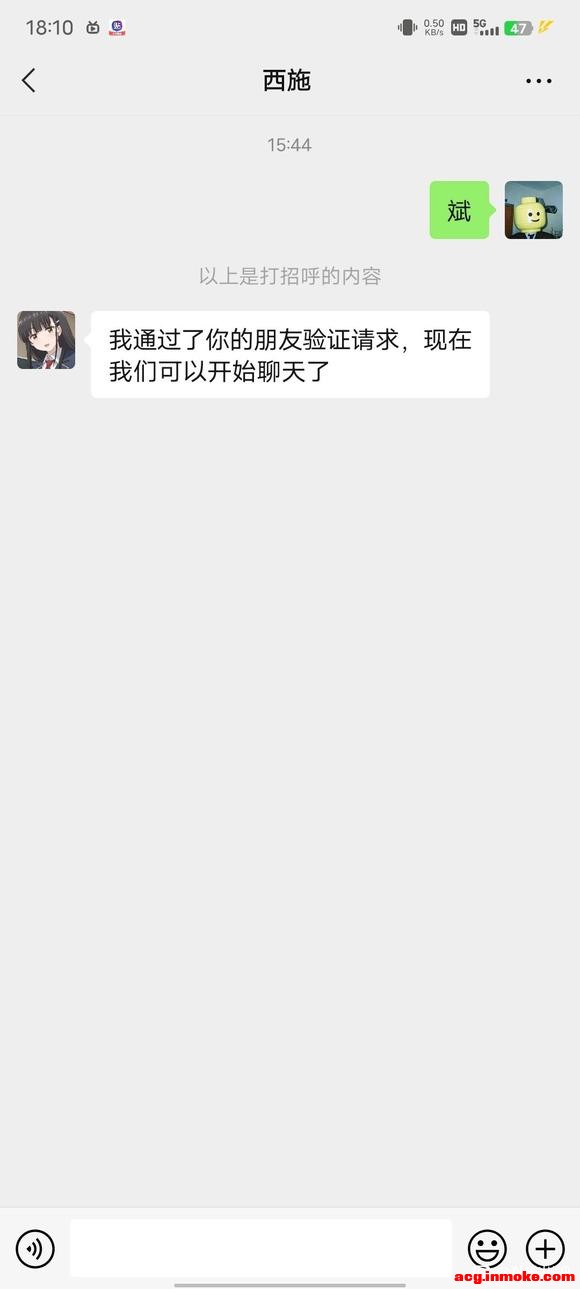The image size is (580, 1289).
Task: Open the plus attachments panel
Action: tap(545, 1248)
